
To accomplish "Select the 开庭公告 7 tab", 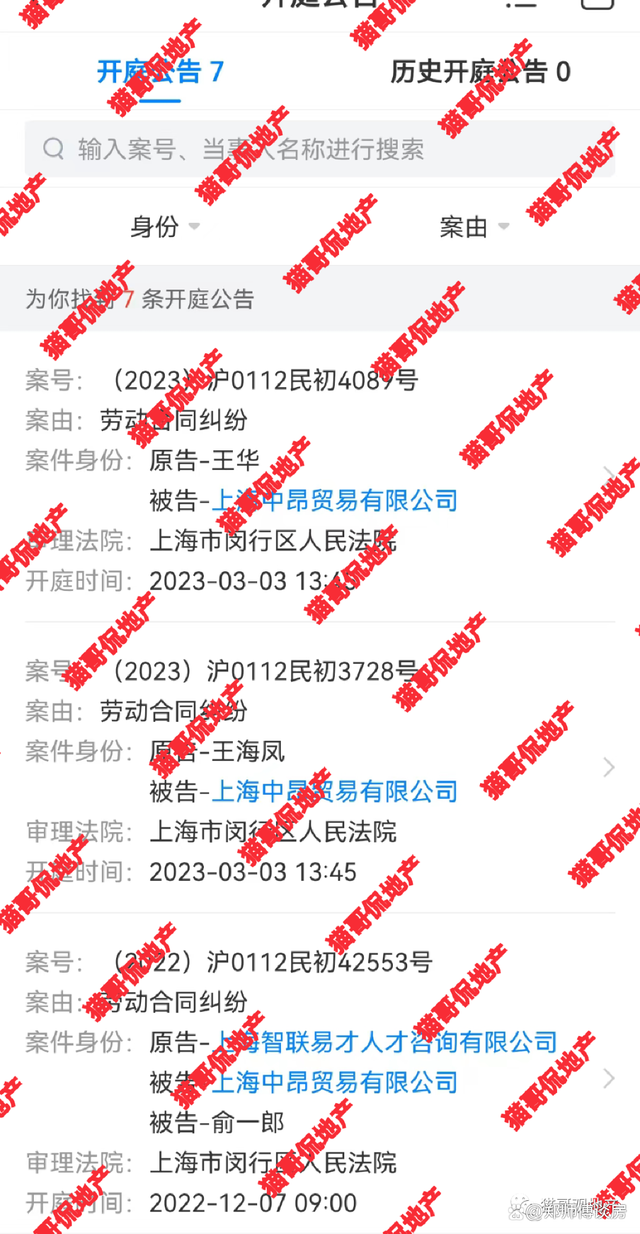I will coord(160,72).
